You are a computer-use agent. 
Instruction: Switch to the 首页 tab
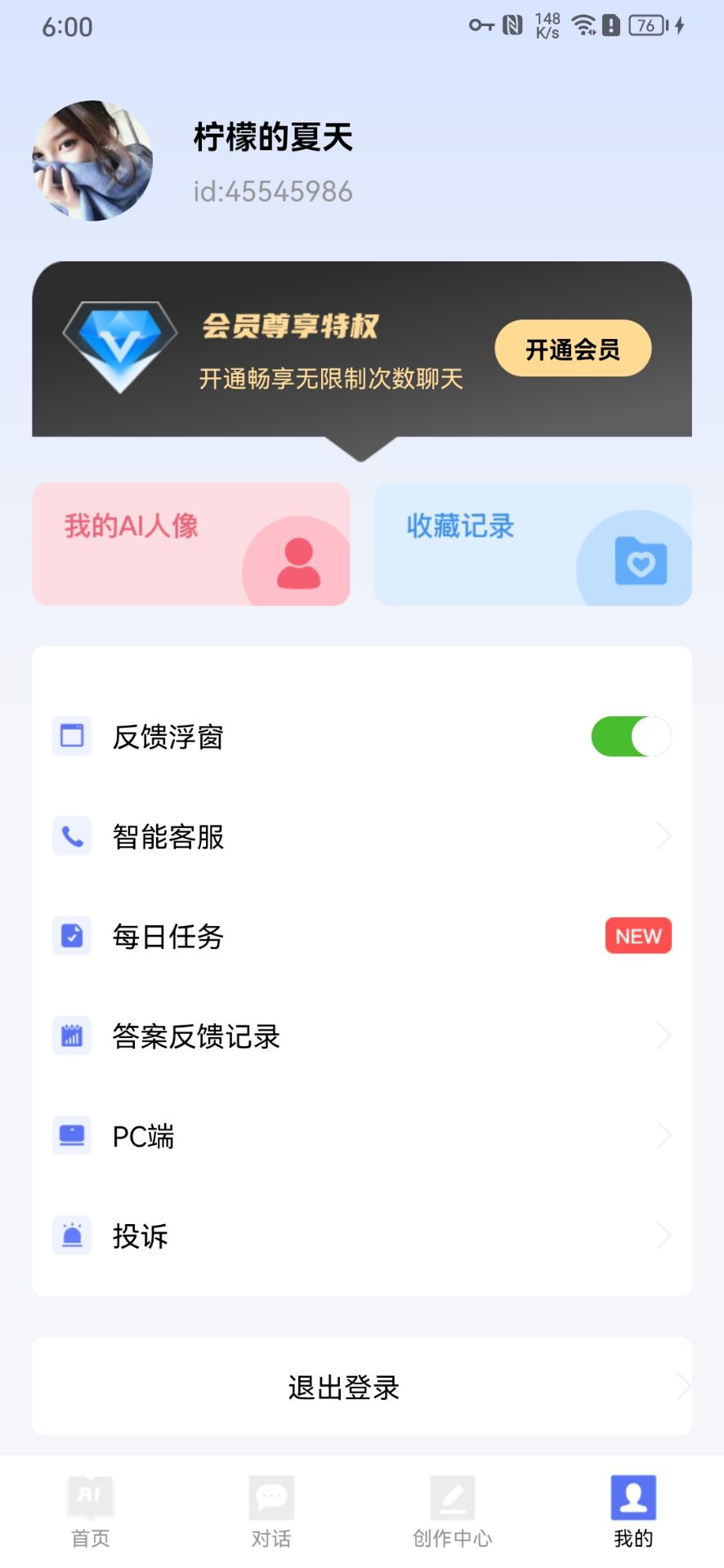click(x=90, y=1511)
